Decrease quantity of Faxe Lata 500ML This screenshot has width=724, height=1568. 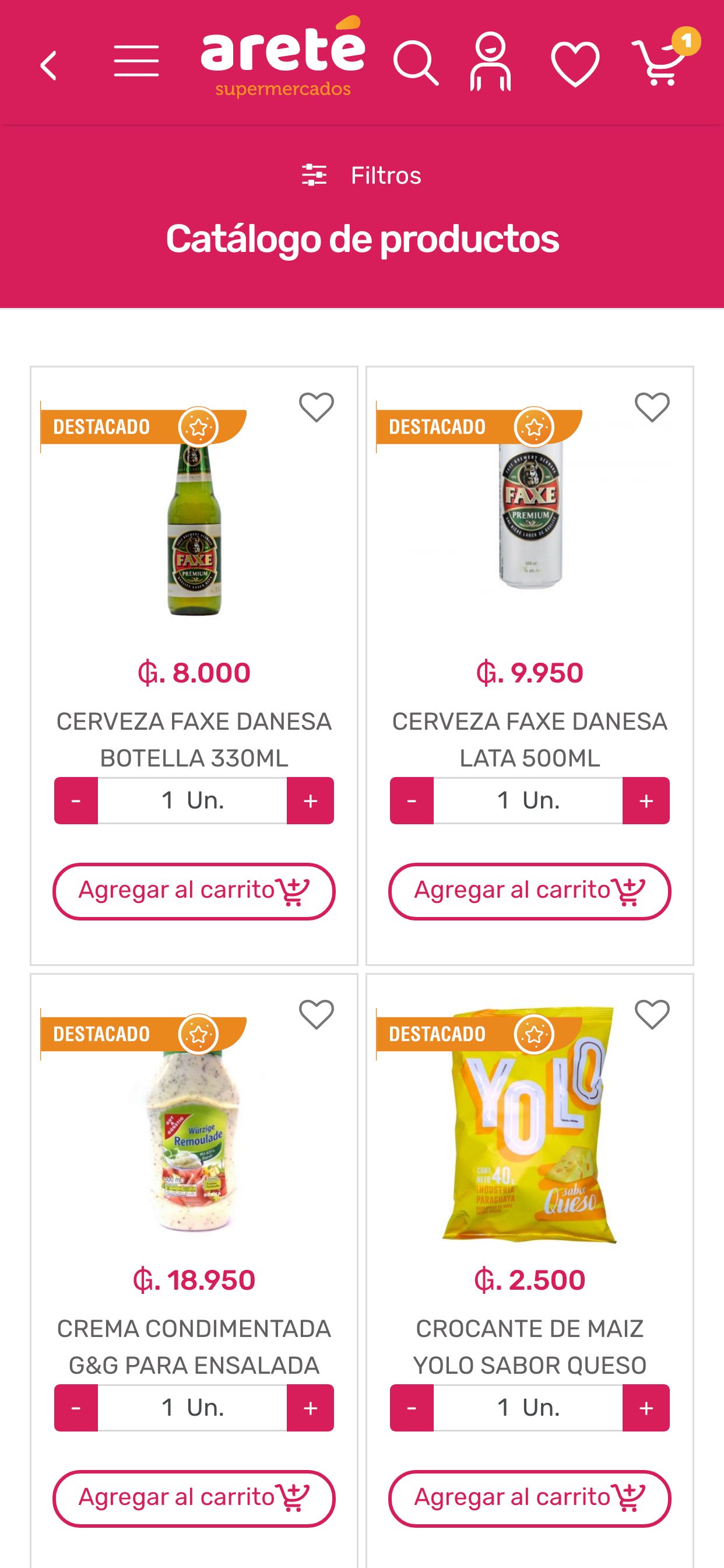[412, 800]
